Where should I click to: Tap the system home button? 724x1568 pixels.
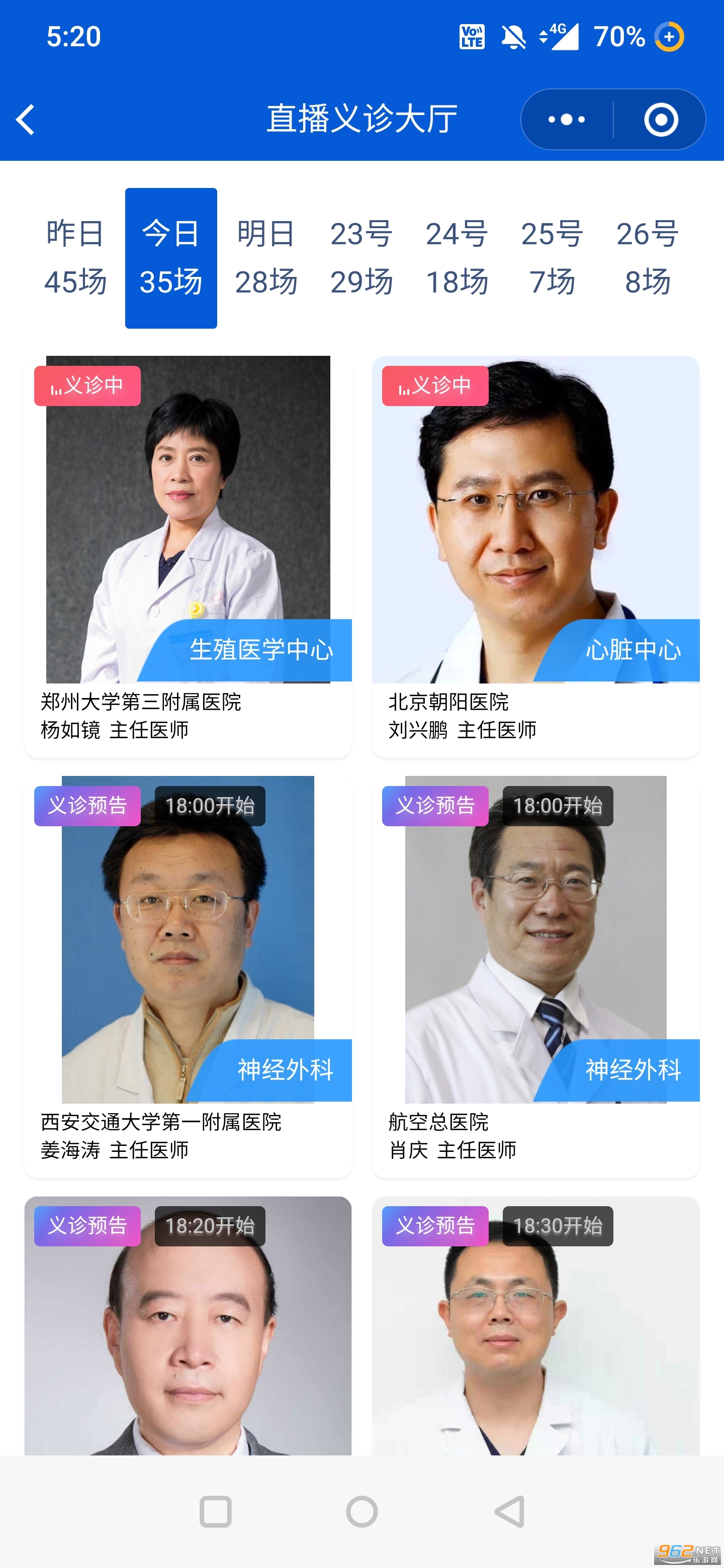click(361, 1511)
